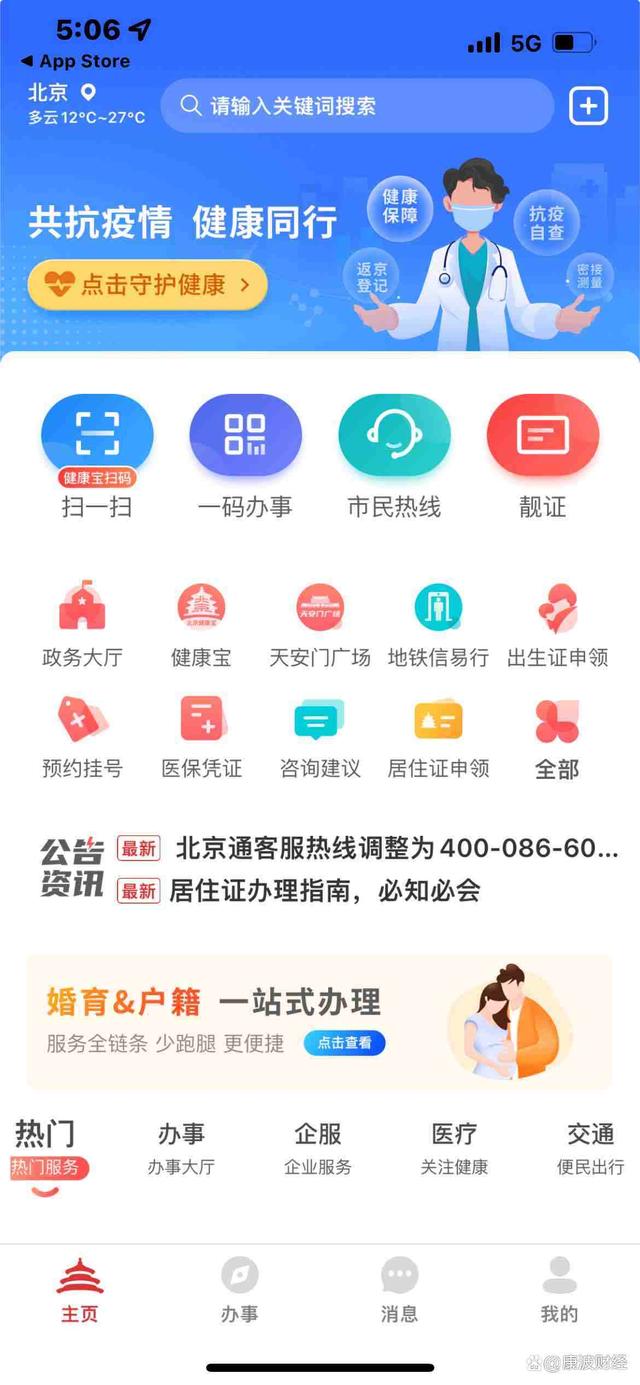This screenshot has width=640, height=1385.
Task: Read 居住证办理指南 announcement
Action: point(325,890)
